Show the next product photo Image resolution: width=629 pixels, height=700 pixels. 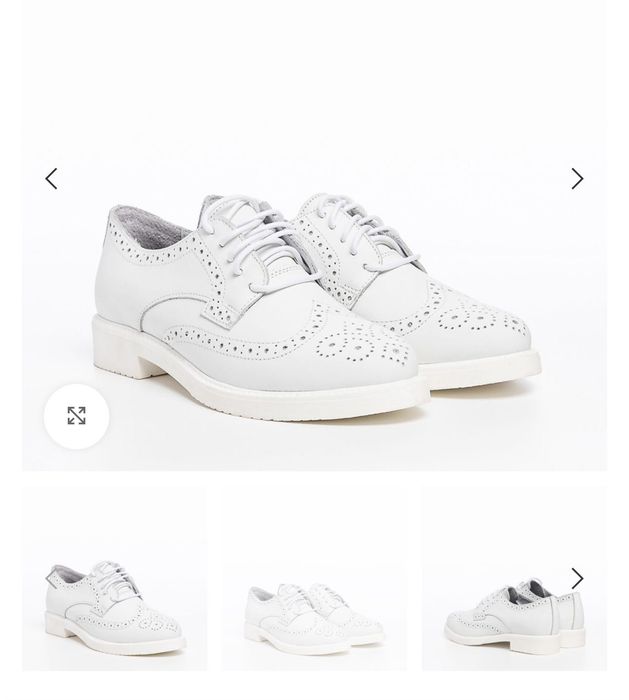577,179
